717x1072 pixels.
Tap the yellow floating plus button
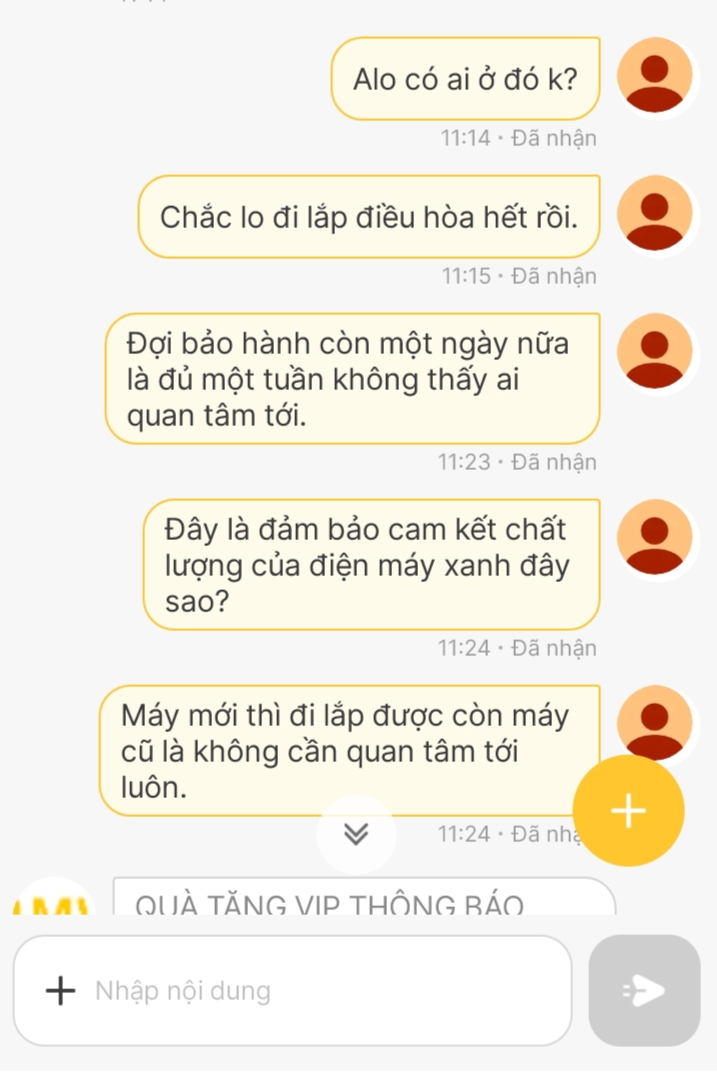coord(628,810)
